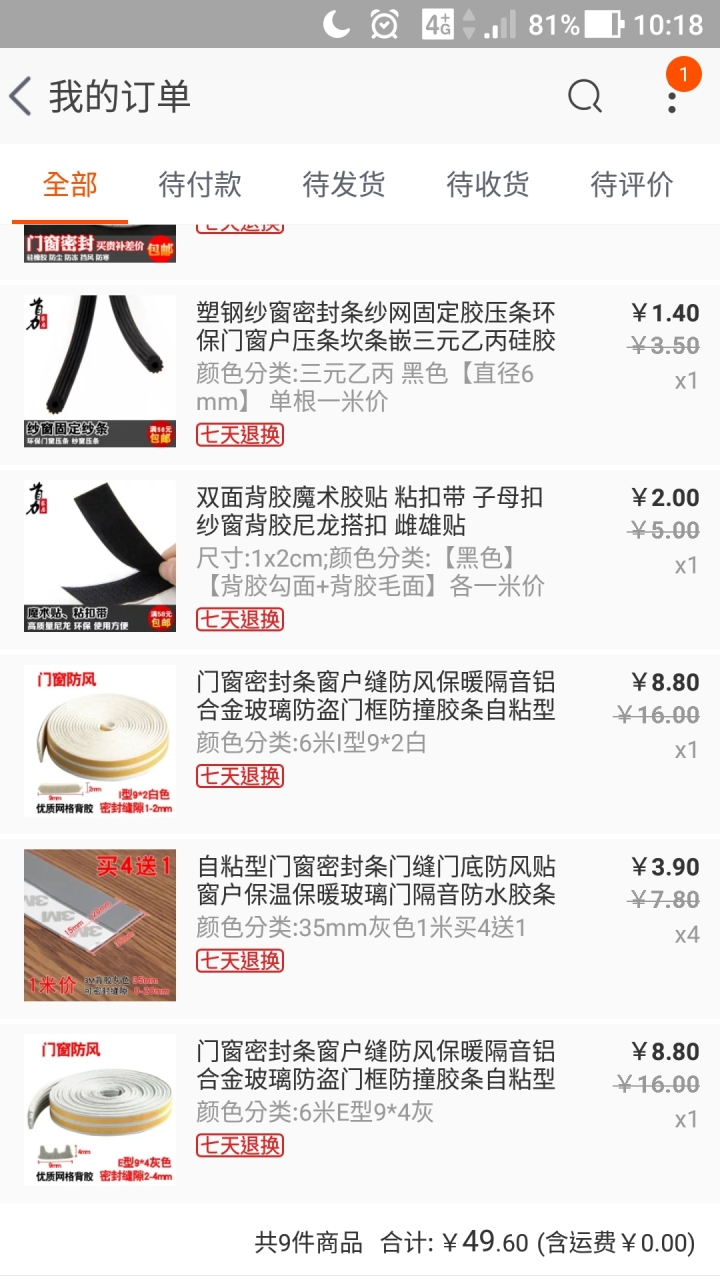Switch to the 待付款 tab

[x=200, y=185]
